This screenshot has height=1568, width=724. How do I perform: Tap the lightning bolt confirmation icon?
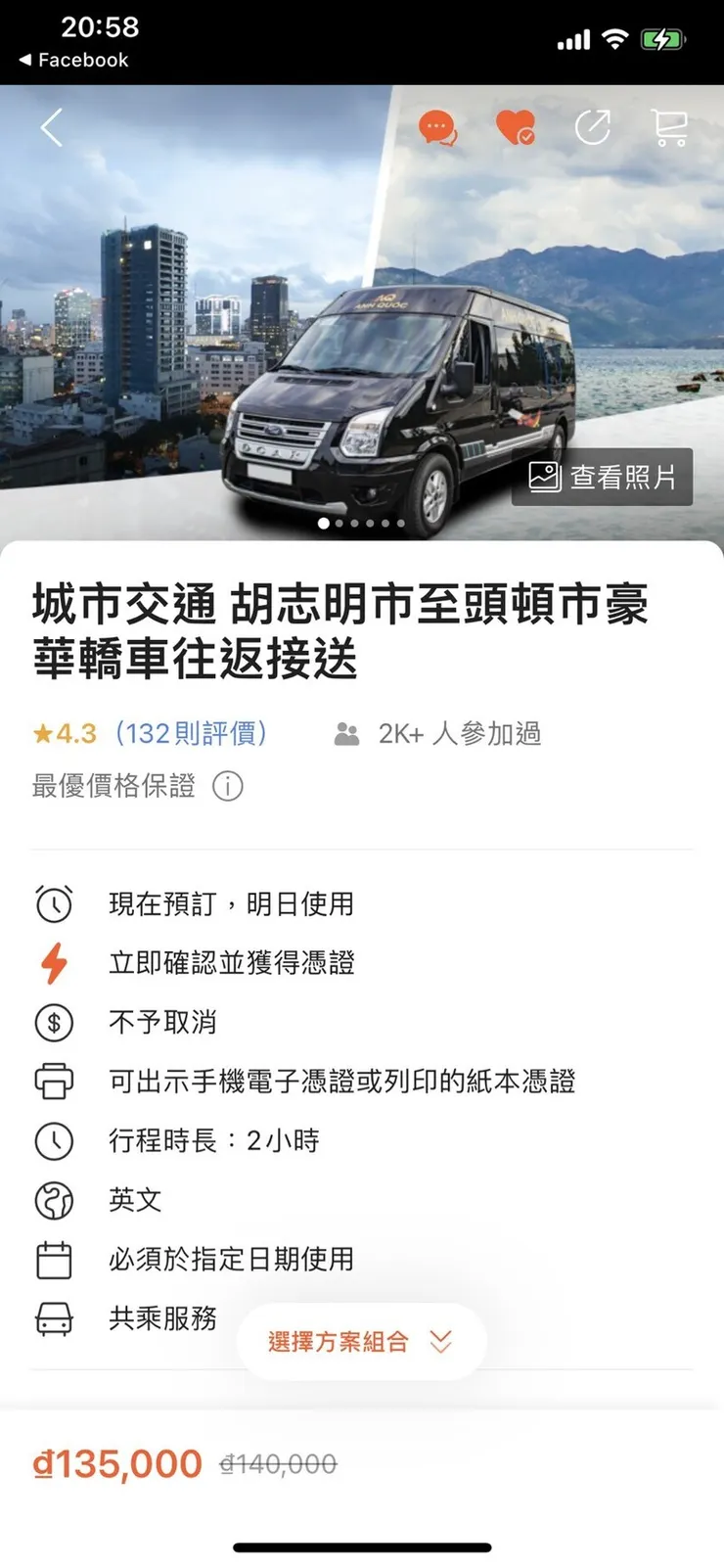[x=54, y=964]
